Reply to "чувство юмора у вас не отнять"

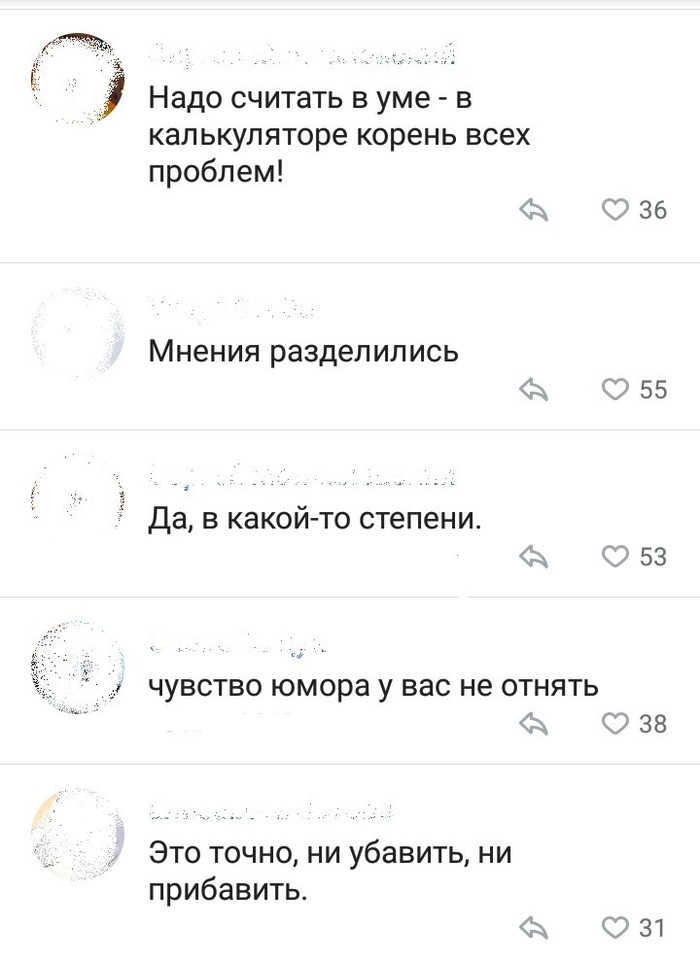[x=536, y=724]
